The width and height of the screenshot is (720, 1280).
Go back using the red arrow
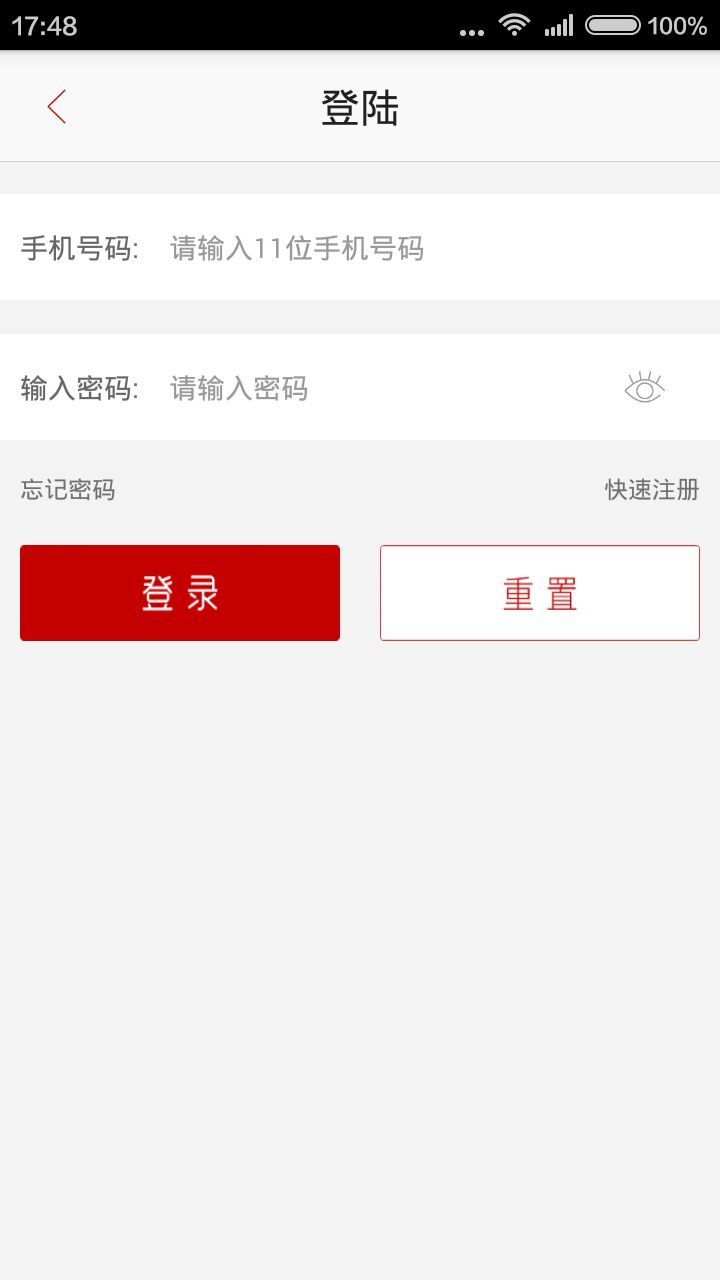[56, 106]
